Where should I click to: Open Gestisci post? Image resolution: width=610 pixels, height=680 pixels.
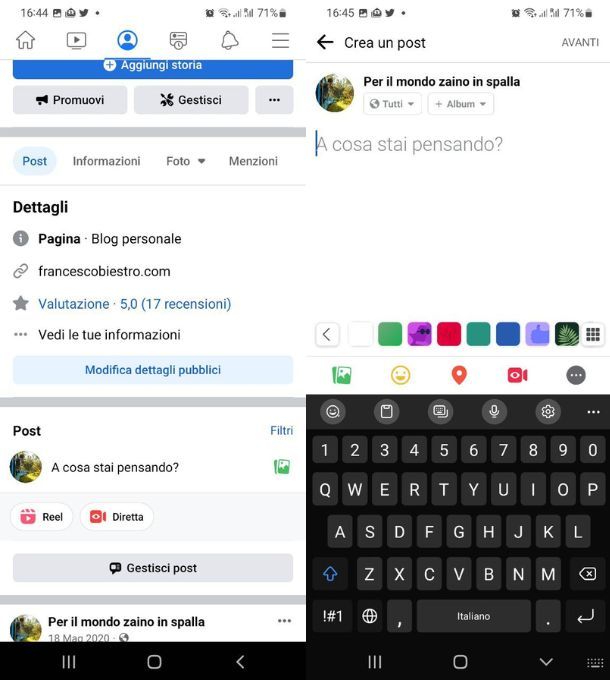pos(152,568)
